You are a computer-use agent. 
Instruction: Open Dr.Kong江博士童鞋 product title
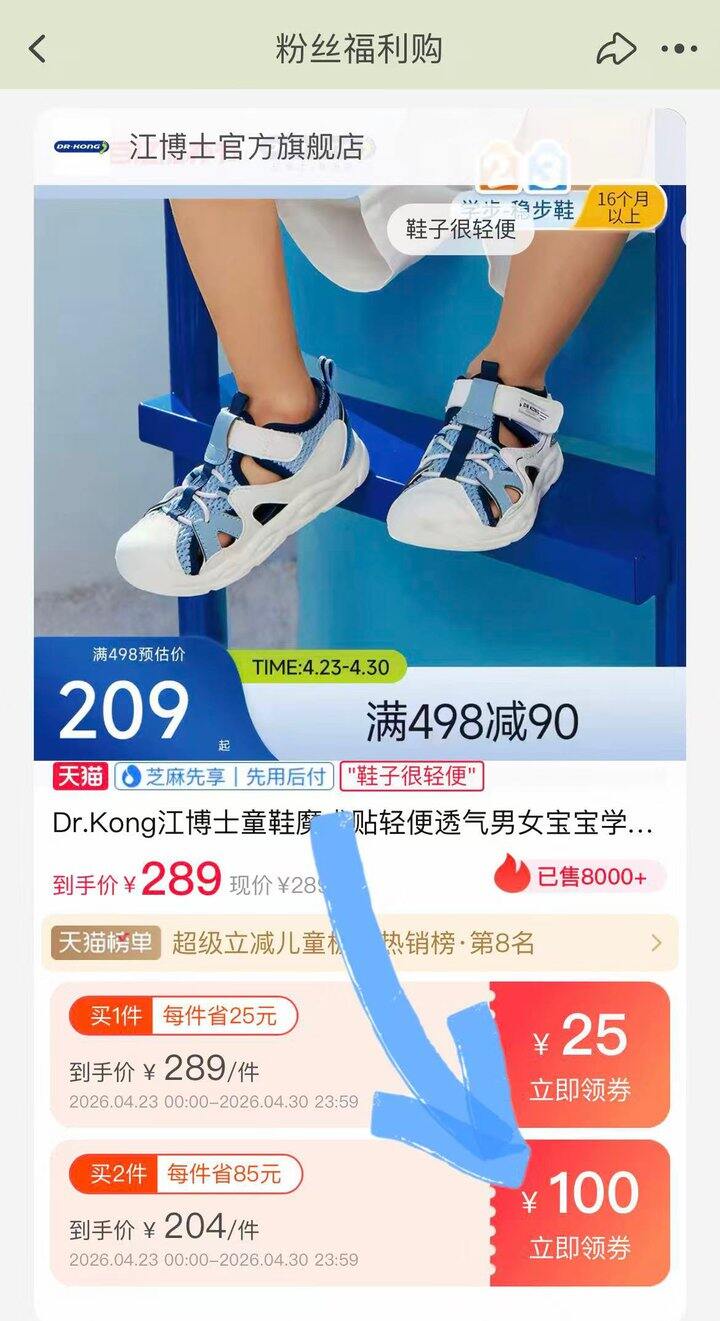pos(352,823)
